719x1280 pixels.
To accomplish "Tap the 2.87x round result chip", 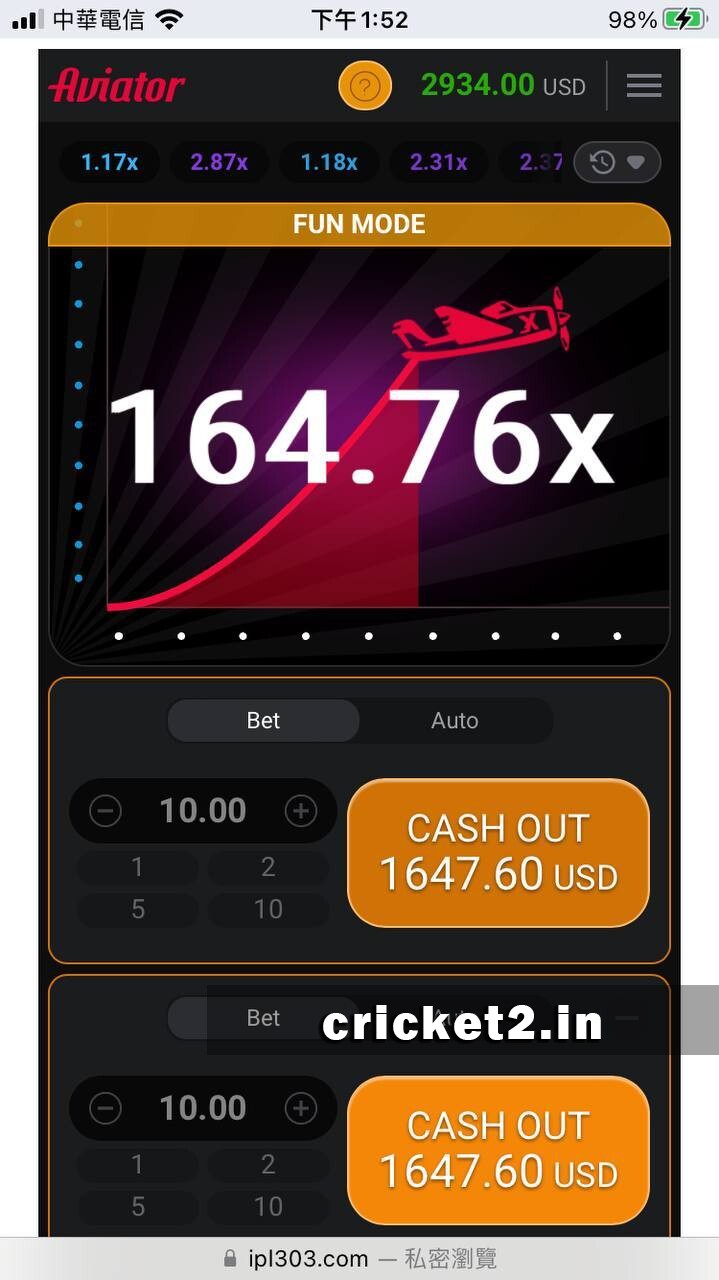I will click(219, 162).
